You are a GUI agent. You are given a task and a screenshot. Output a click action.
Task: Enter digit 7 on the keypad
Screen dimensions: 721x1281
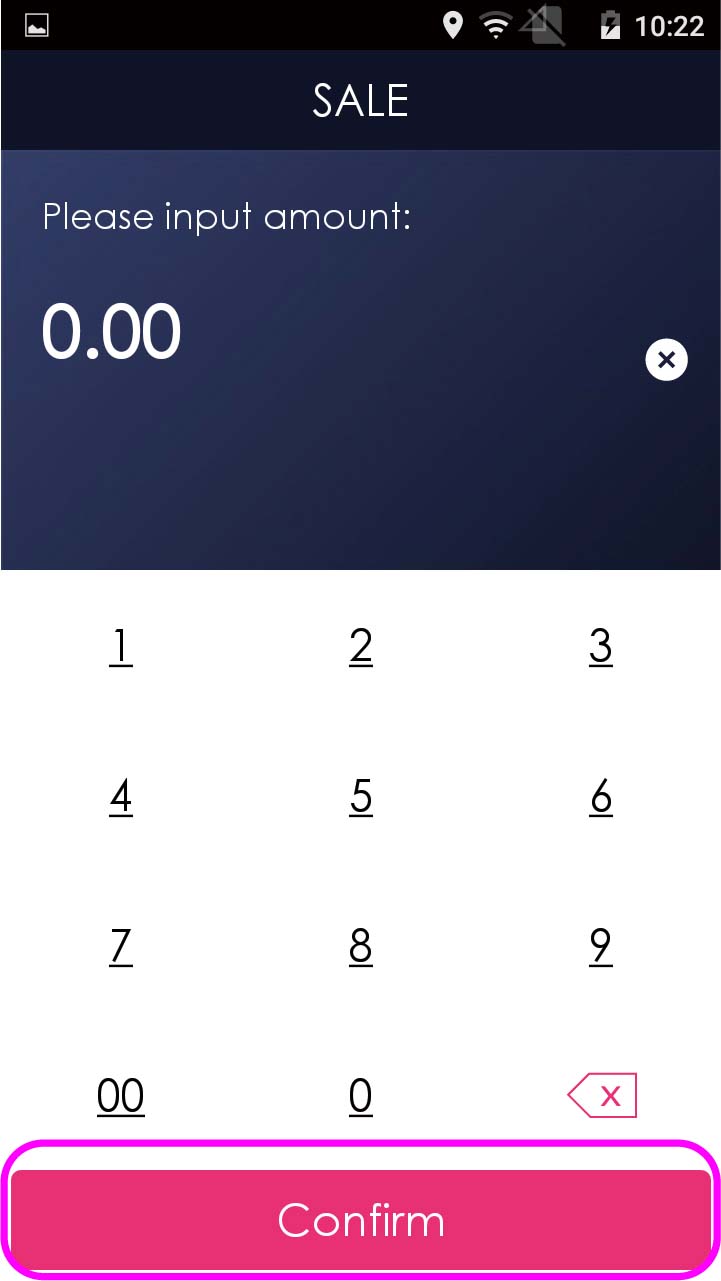120,946
